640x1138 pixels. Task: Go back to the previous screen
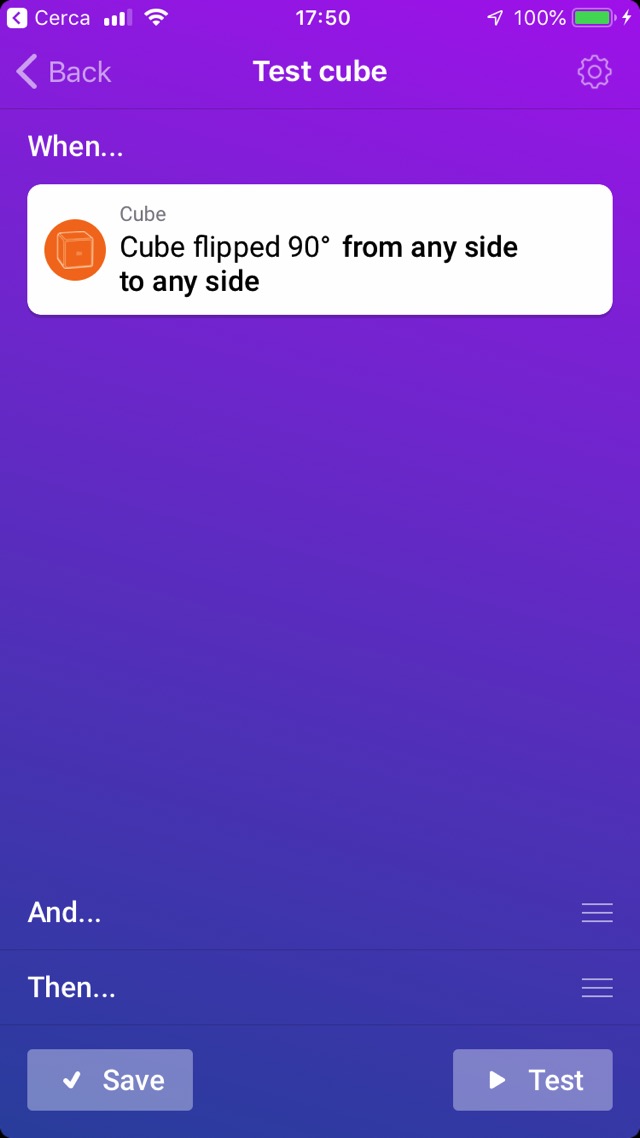[x=63, y=72]
